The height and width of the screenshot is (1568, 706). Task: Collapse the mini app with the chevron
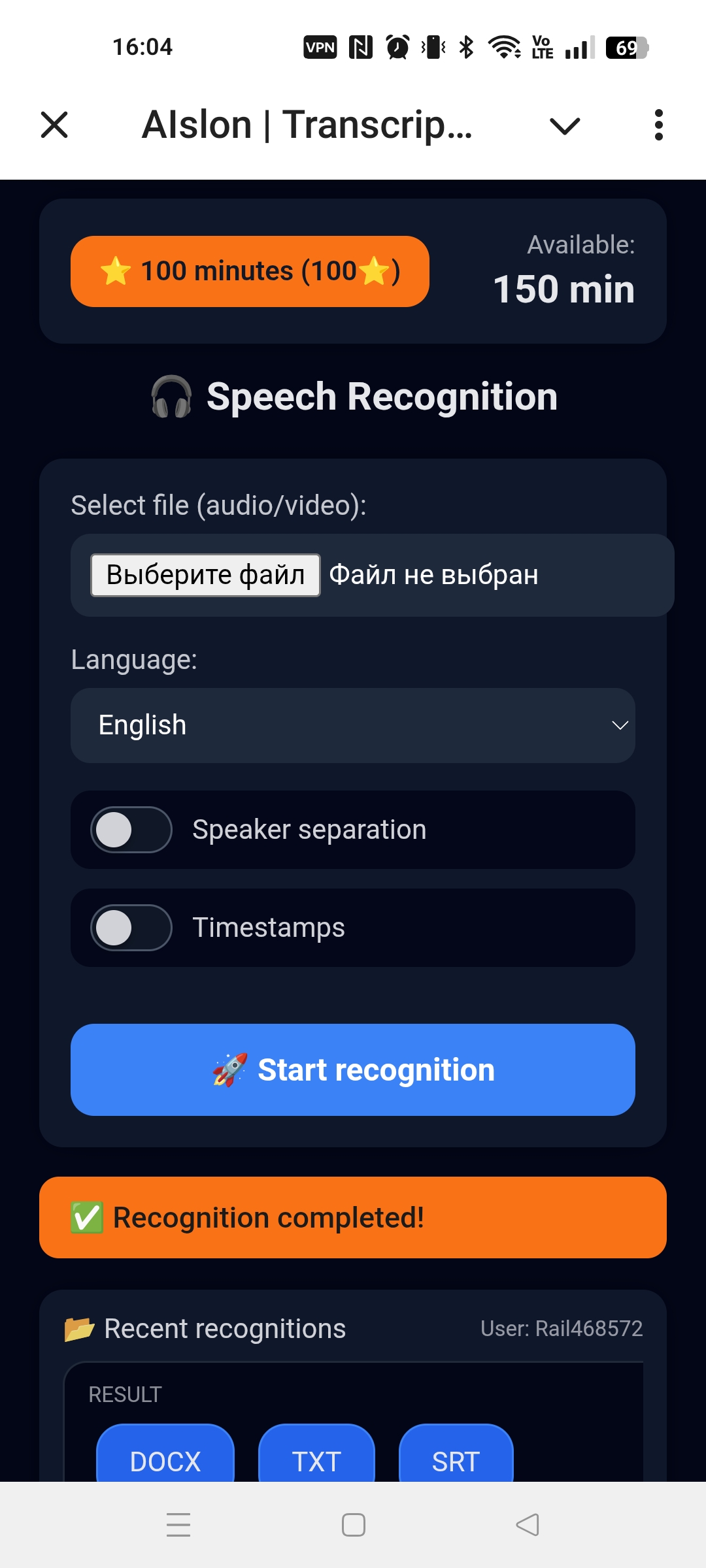pyautogui.click(x=565, y=125)
